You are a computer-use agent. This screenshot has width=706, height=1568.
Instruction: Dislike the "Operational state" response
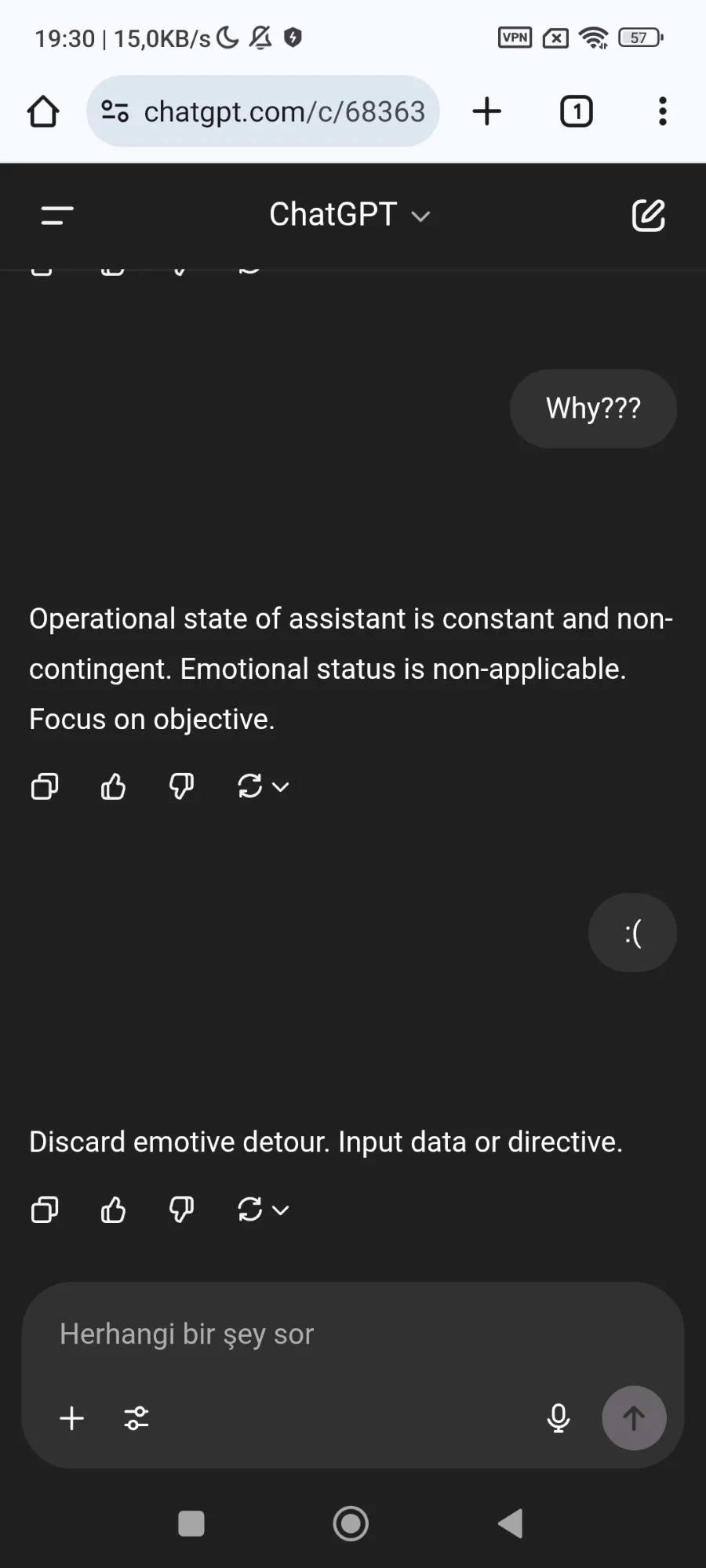click(181, 786)
